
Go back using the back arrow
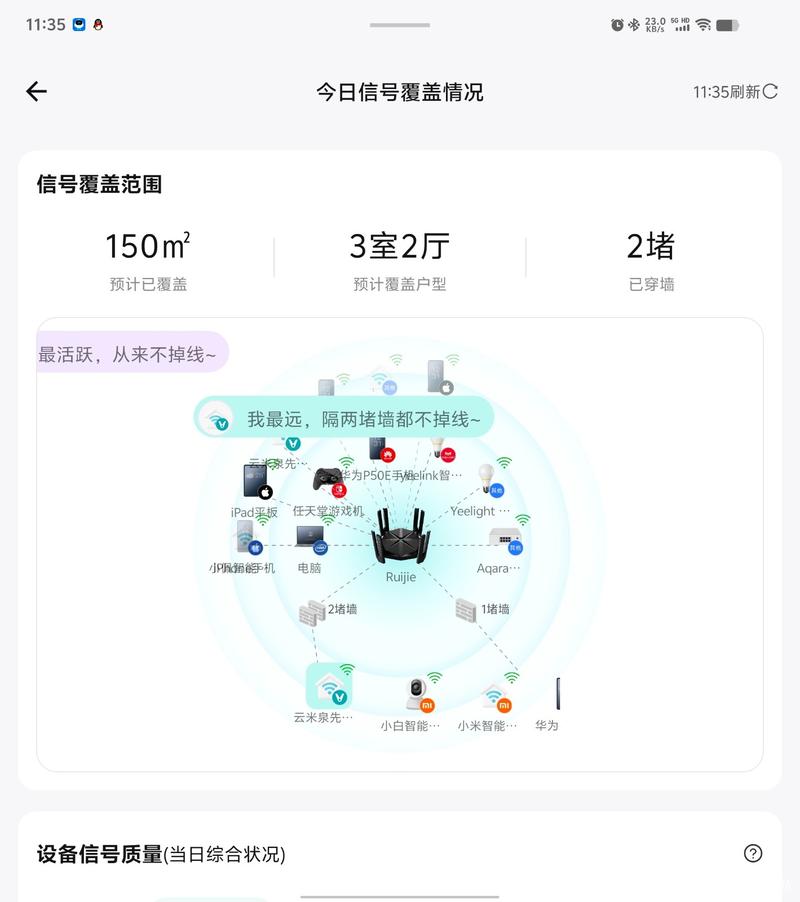tap(36, 92)
